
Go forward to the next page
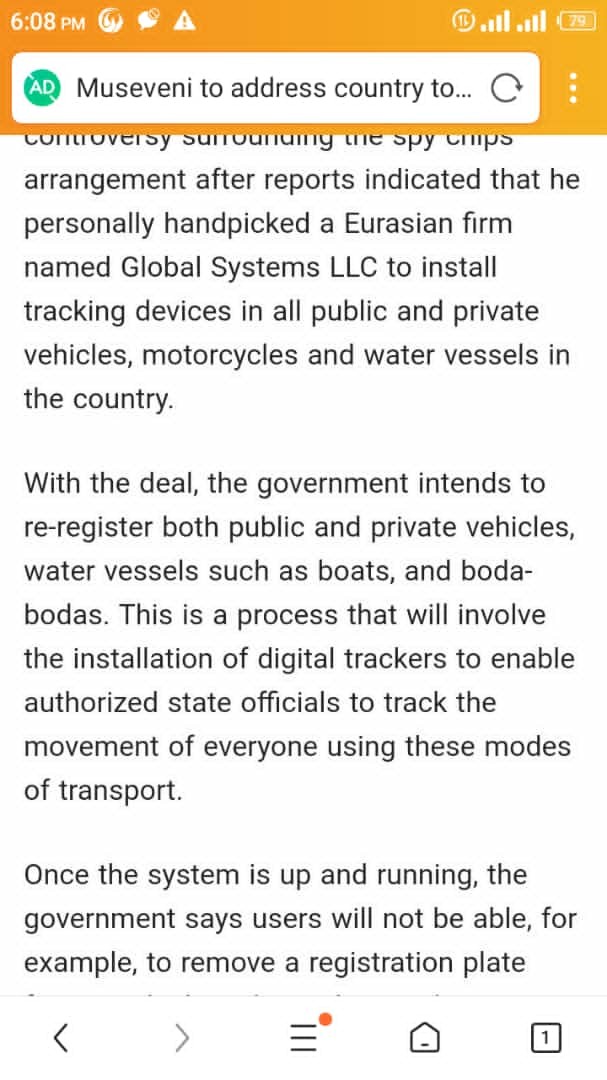[x=181, y=1038]
